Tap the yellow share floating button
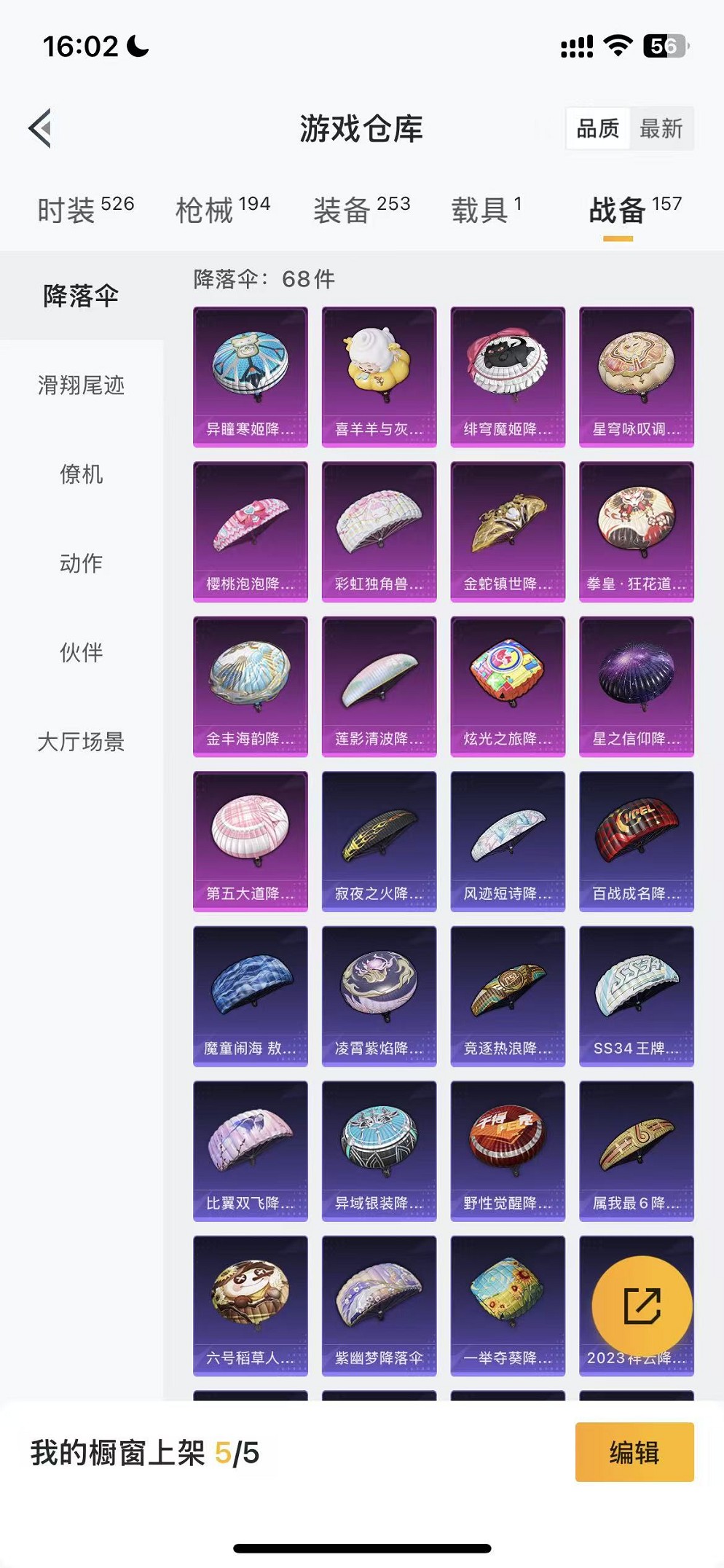 click(x=642, y=1305)
